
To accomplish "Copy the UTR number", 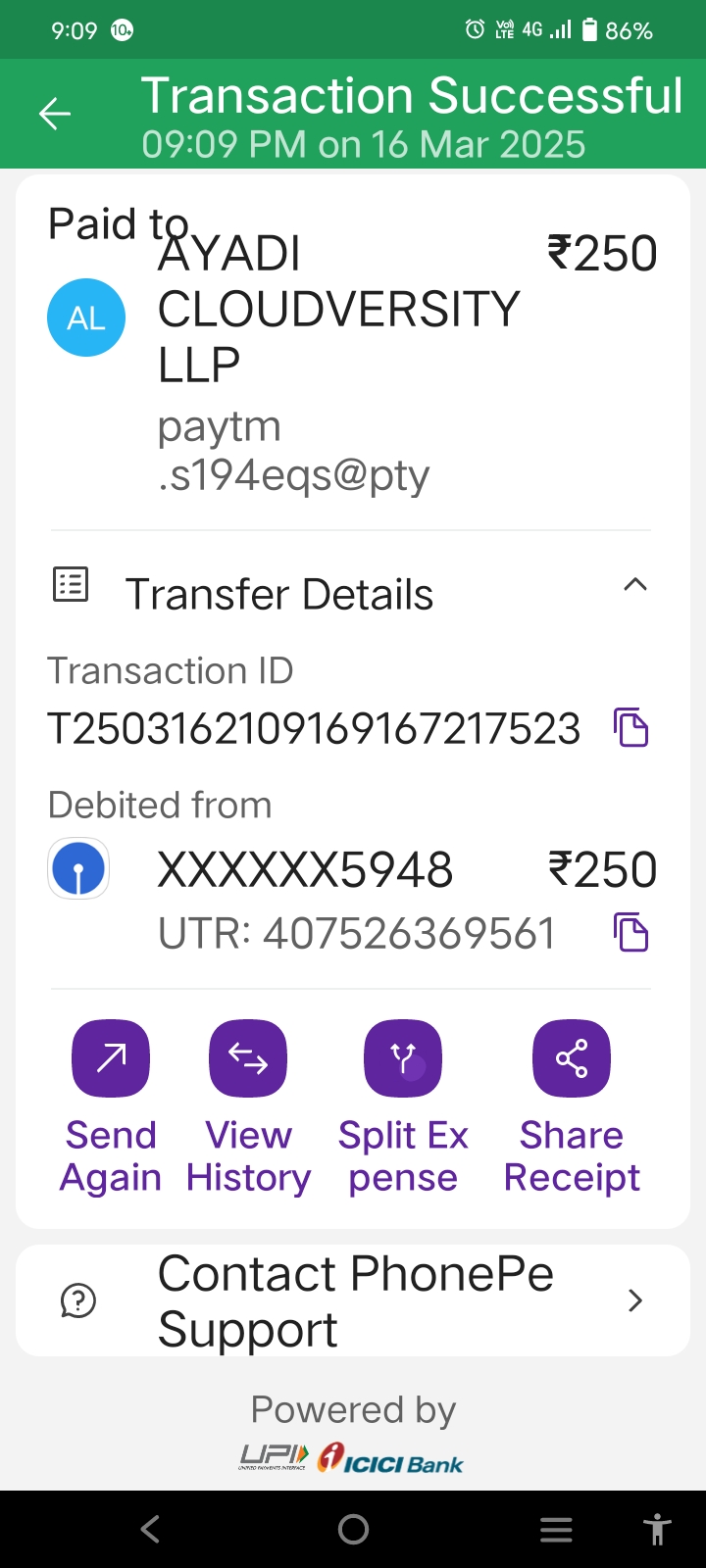I will click(631, 932).
